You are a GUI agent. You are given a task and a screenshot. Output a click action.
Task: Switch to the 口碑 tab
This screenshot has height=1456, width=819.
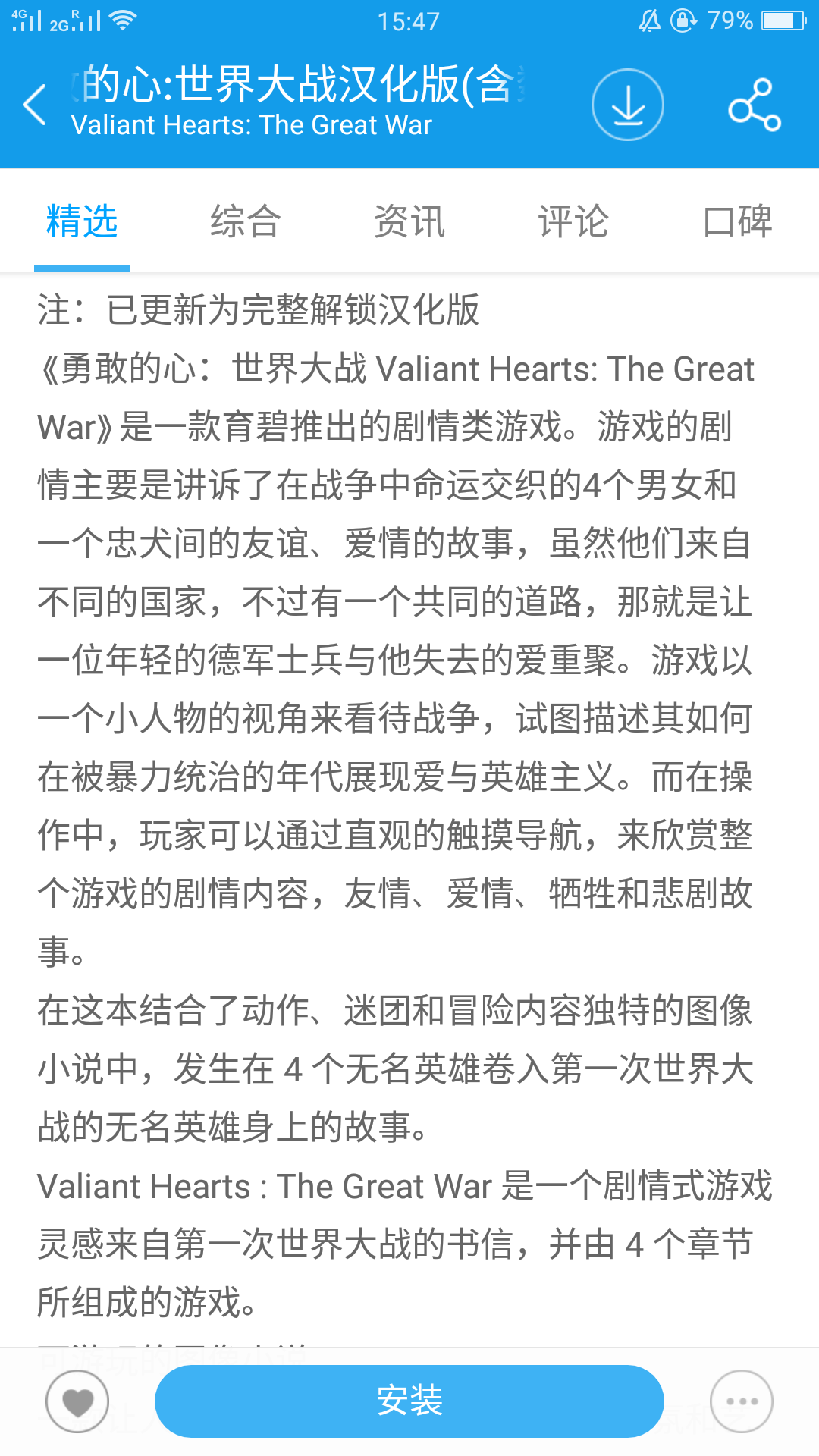click(x=737, y=221)
